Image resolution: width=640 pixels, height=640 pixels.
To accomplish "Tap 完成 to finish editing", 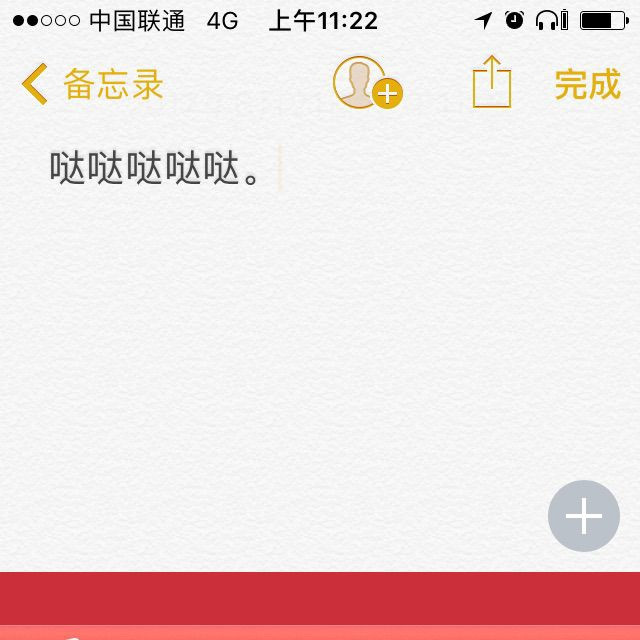I will 587,85.
